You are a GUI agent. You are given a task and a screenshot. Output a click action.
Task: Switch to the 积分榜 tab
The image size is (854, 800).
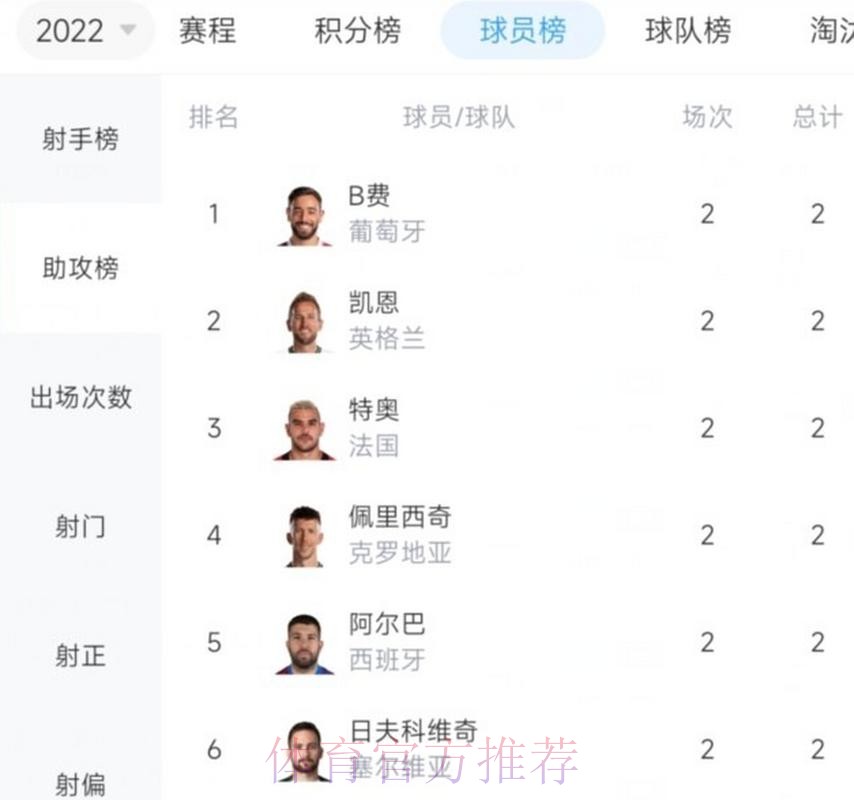pos(357,30)
